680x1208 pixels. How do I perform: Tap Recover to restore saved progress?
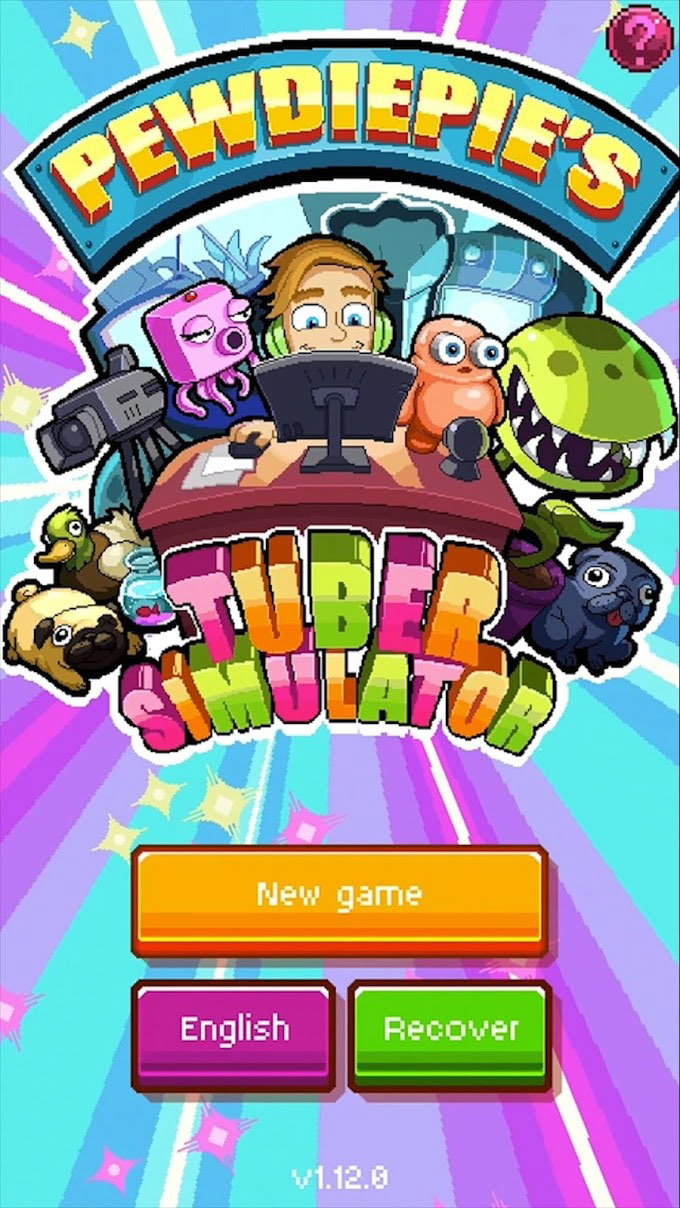(450, 1034)
